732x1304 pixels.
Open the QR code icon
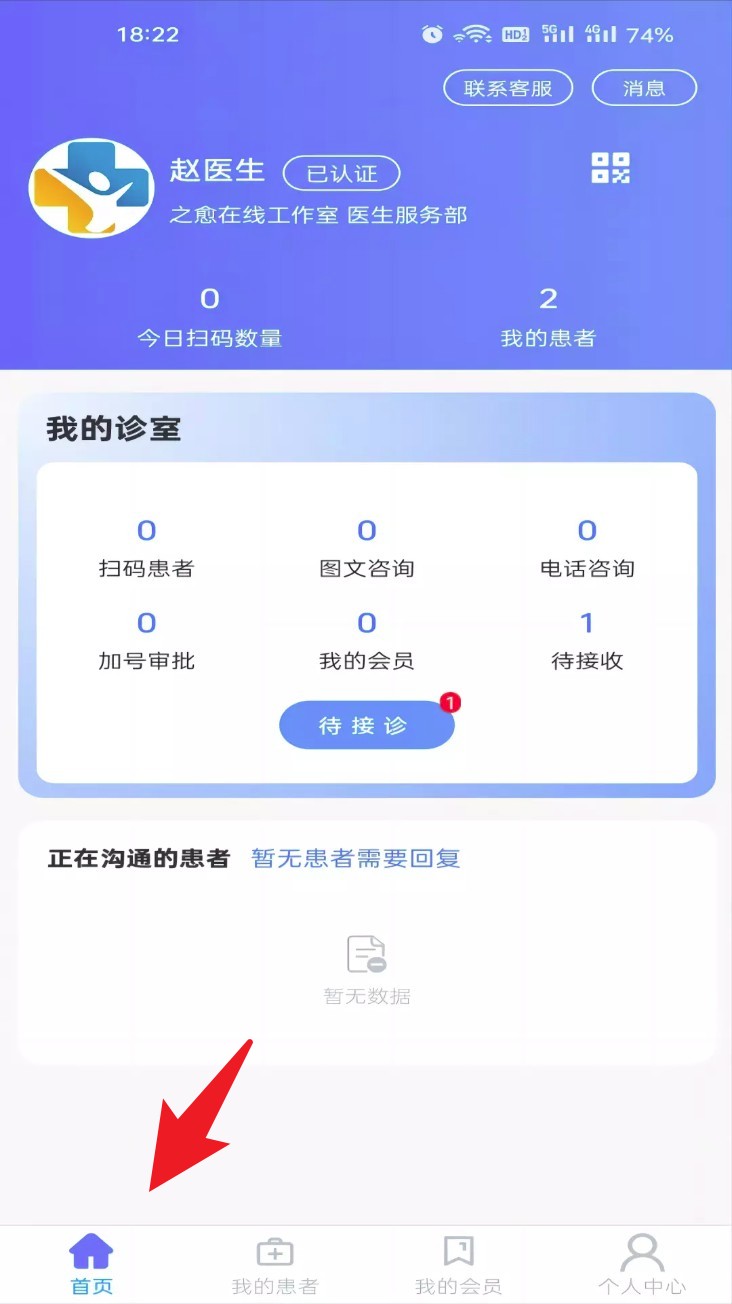click(610, 168)
